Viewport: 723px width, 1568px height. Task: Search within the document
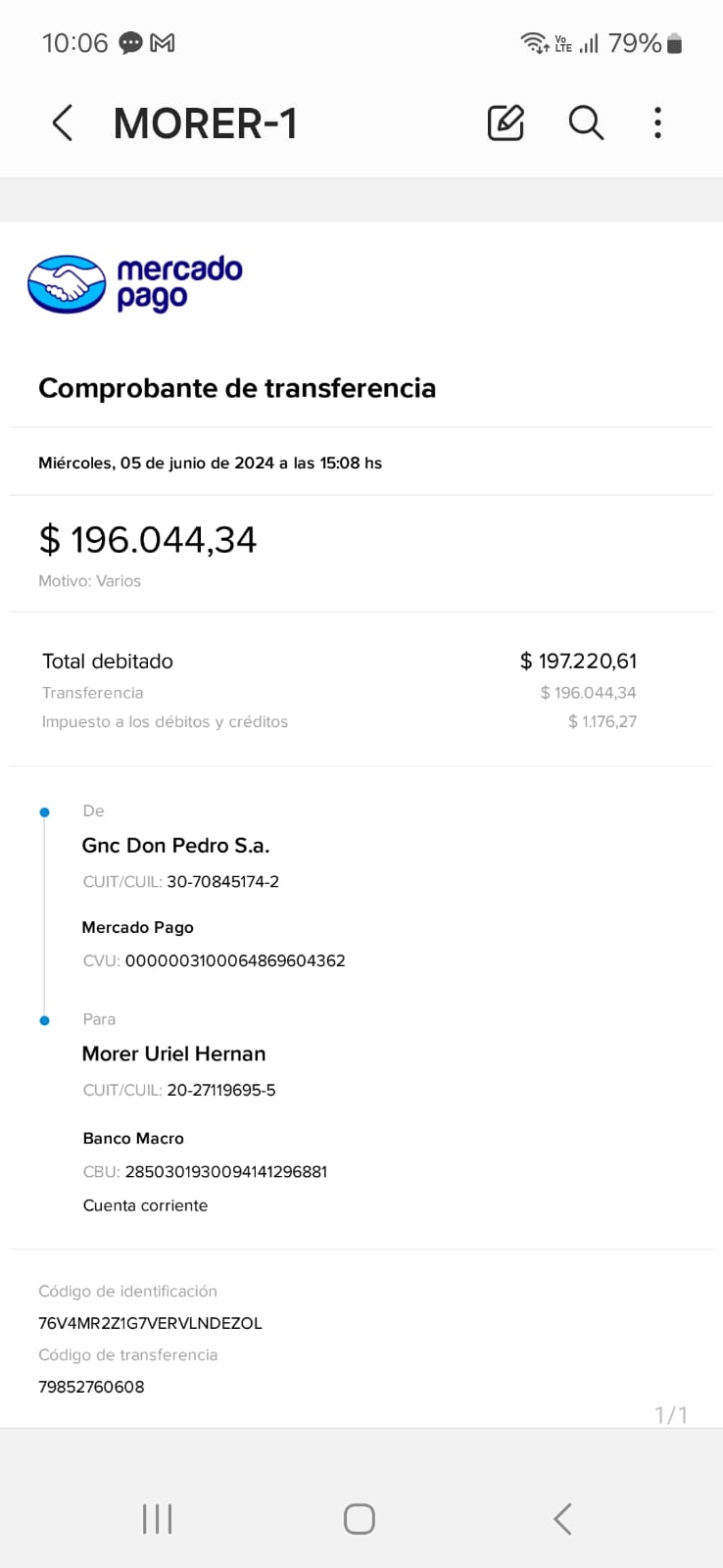click(586, 123)
